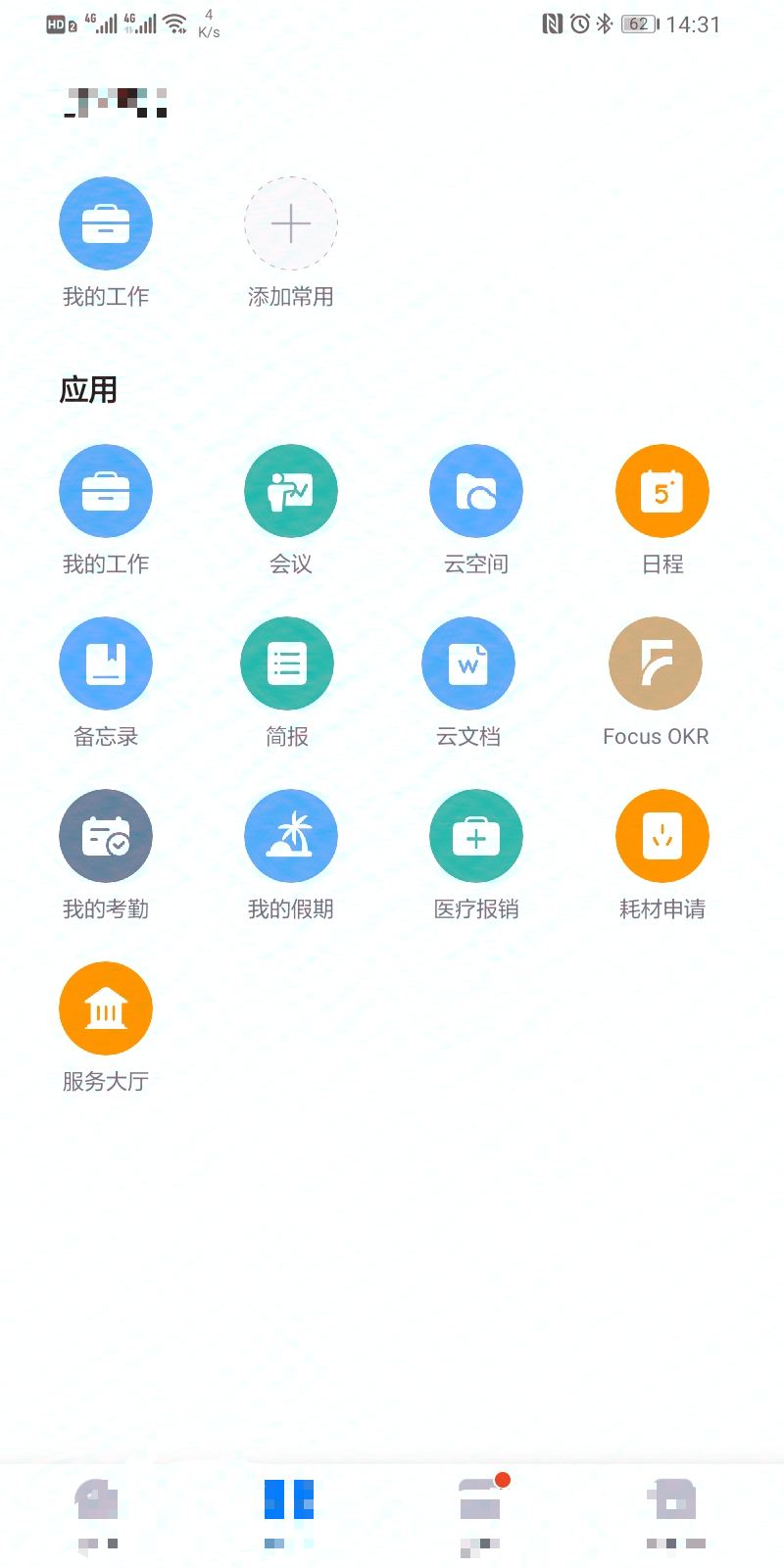Screen dimensions: 784x1568
Task: Open 我的考勤 attendance tracker
Action: 106,836
